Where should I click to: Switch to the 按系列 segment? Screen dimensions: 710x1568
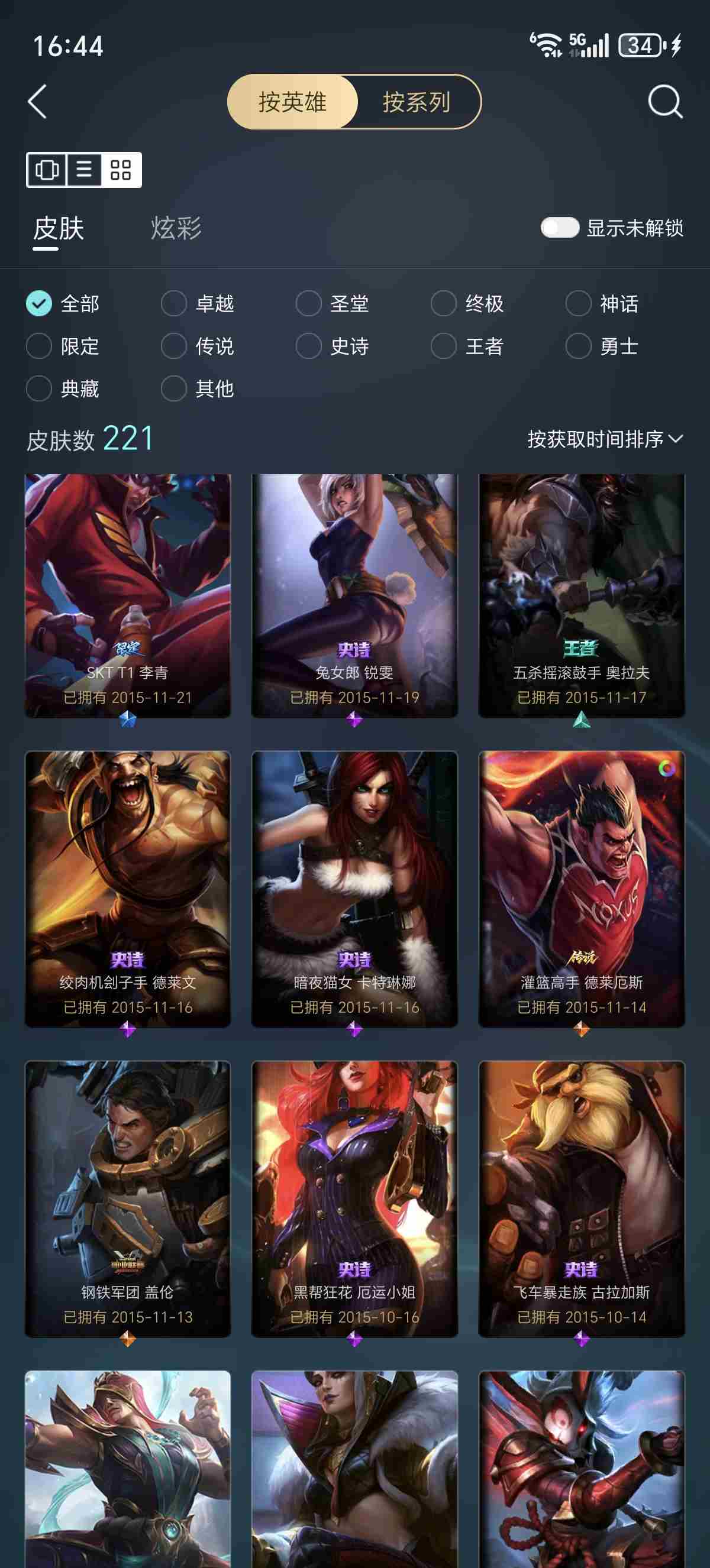(417, 102)
